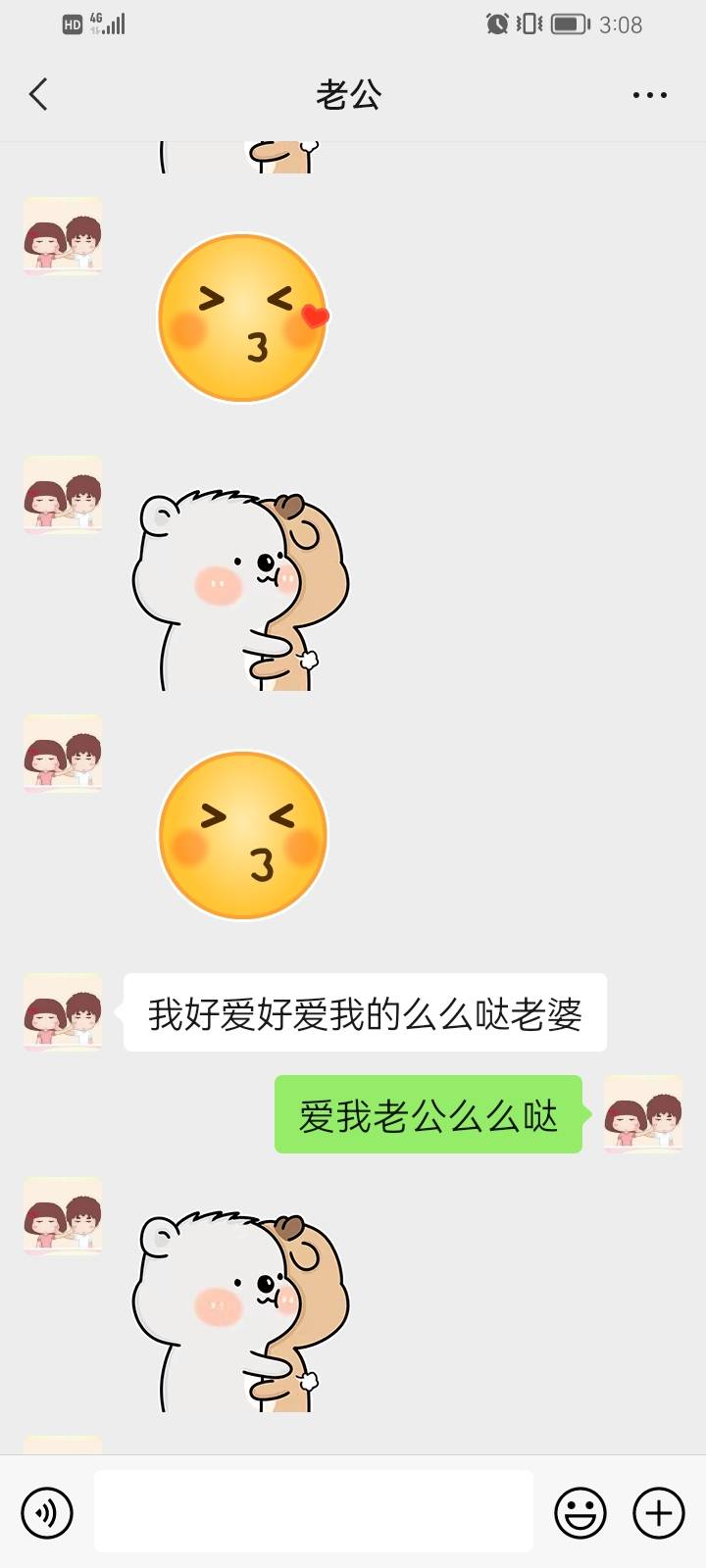Select the blushing kiss emoji sticker

coord(242,838)
